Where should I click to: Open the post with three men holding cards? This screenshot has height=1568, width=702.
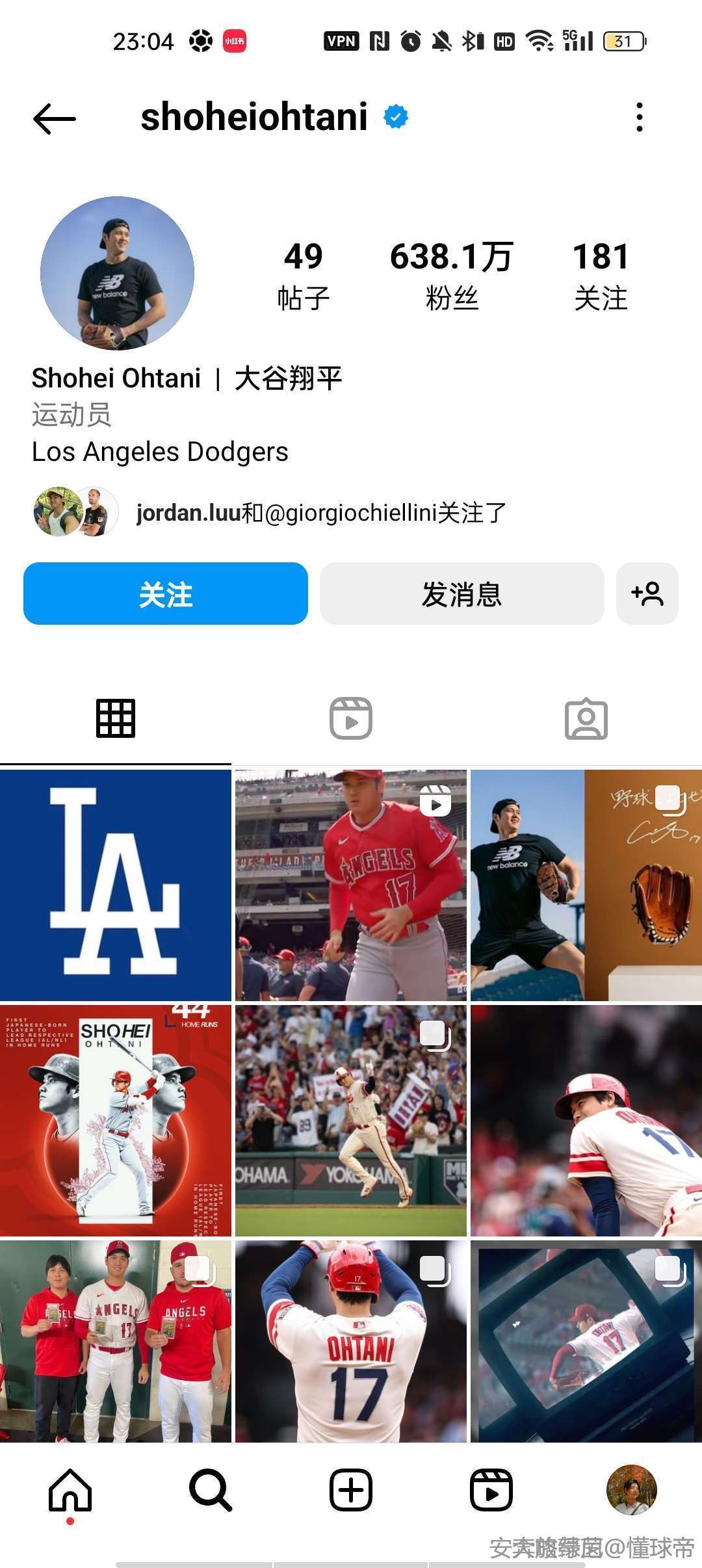click(x=116, y=1340)
